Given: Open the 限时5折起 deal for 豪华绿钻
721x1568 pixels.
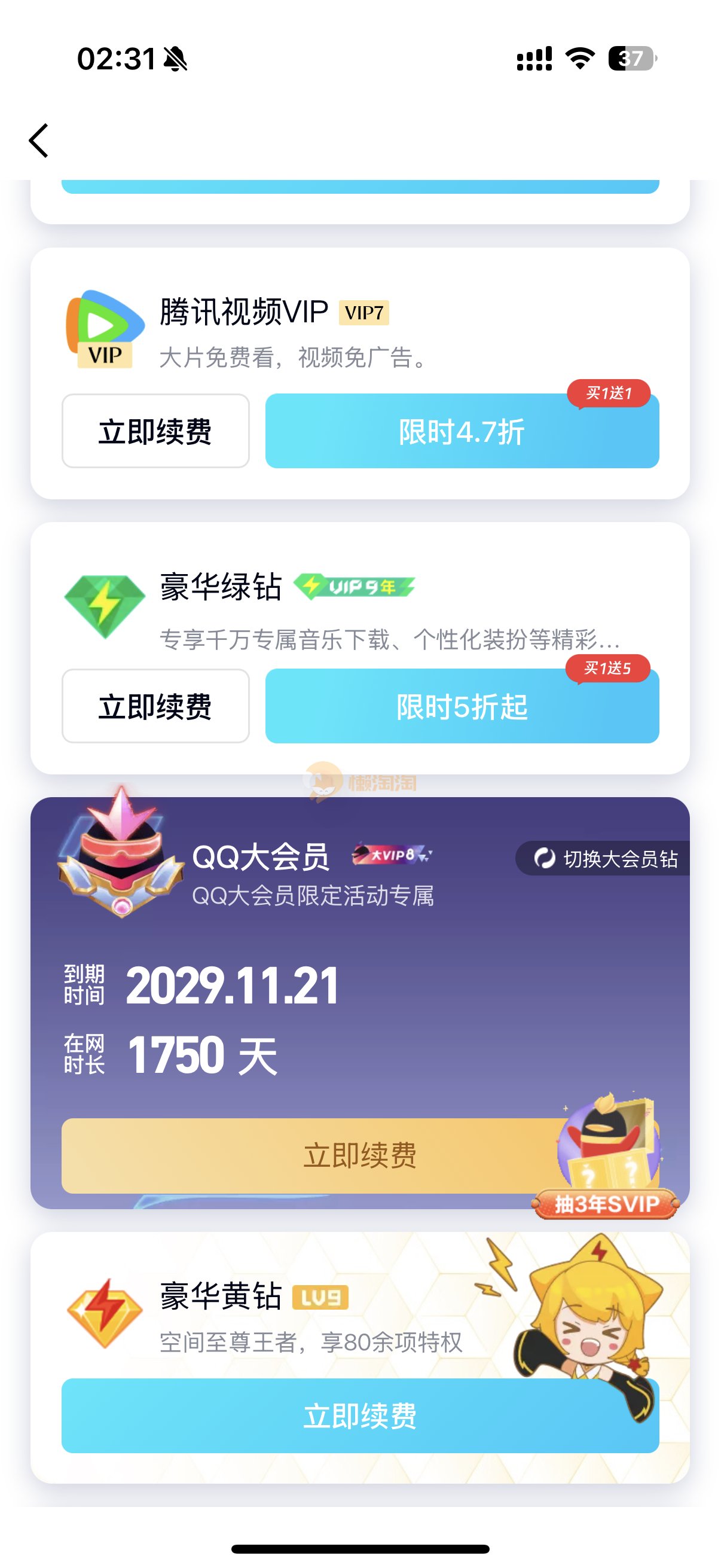Looking at the screenshot, I should (461, 707).
